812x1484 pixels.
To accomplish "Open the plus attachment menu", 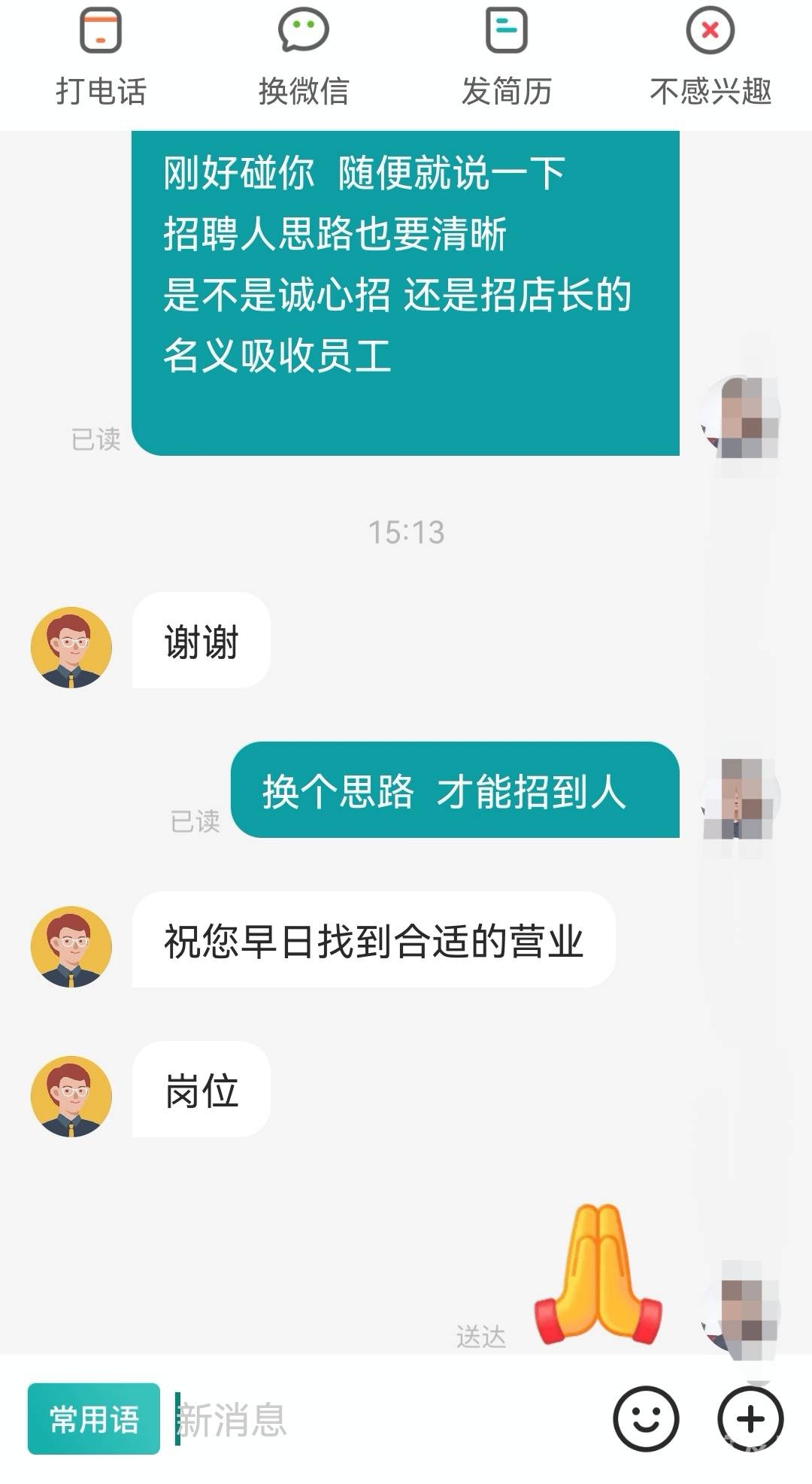I will [750, 1419].
